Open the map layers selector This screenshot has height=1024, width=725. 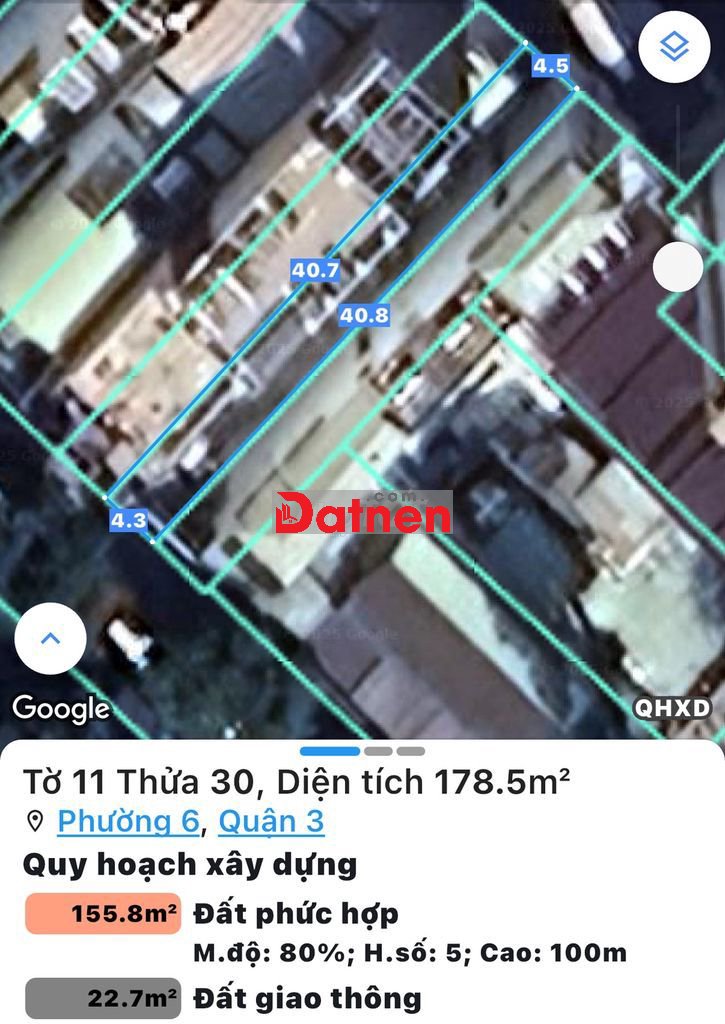(674, 46)
